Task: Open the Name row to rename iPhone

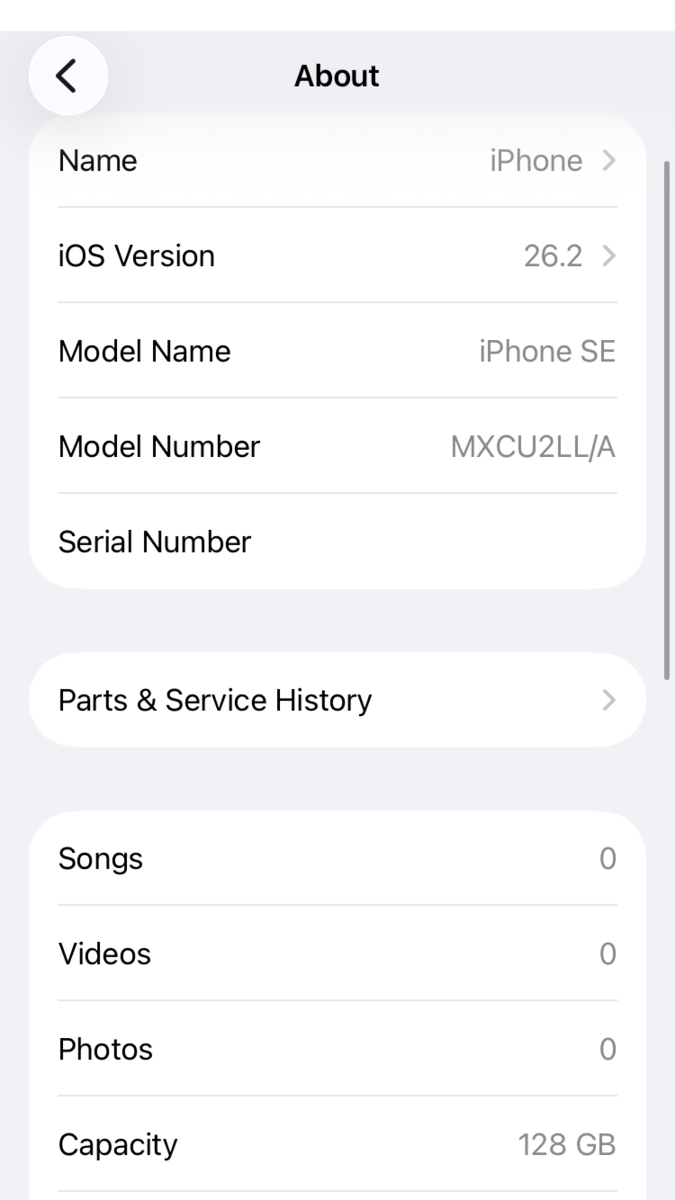Action: tap(337, 161)
